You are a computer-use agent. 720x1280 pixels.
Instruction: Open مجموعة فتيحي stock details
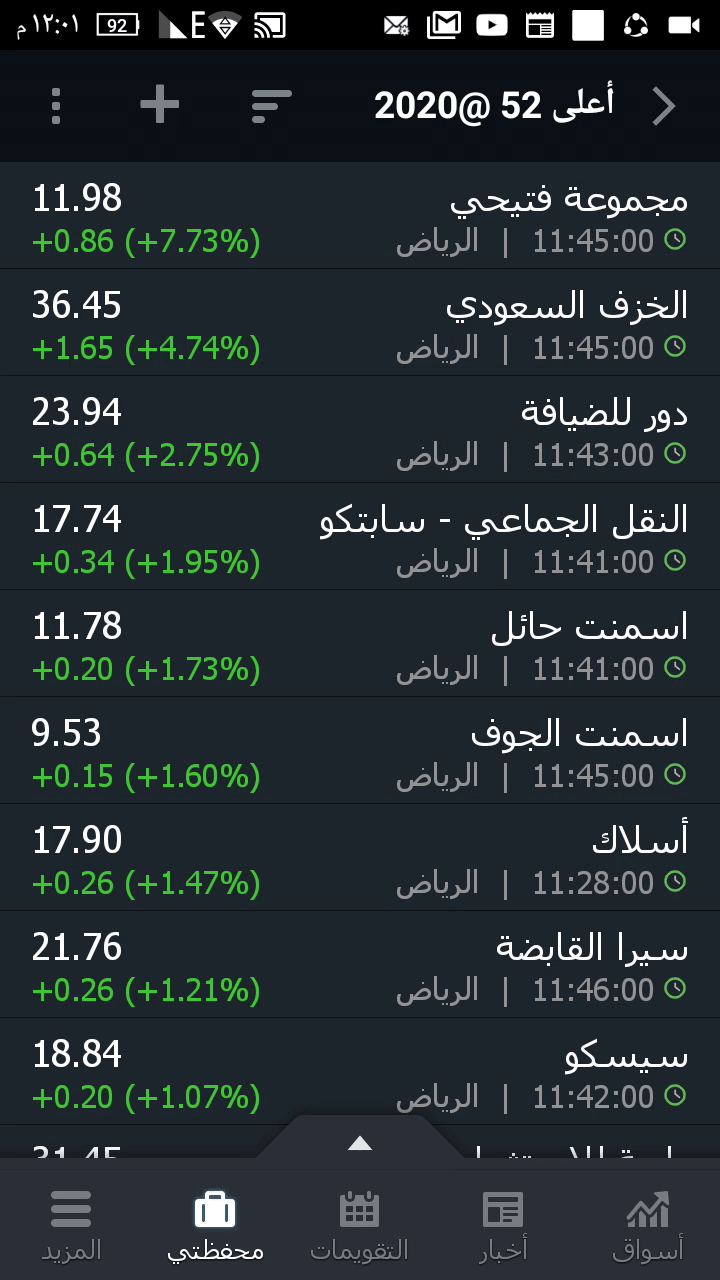click(360, 216)
